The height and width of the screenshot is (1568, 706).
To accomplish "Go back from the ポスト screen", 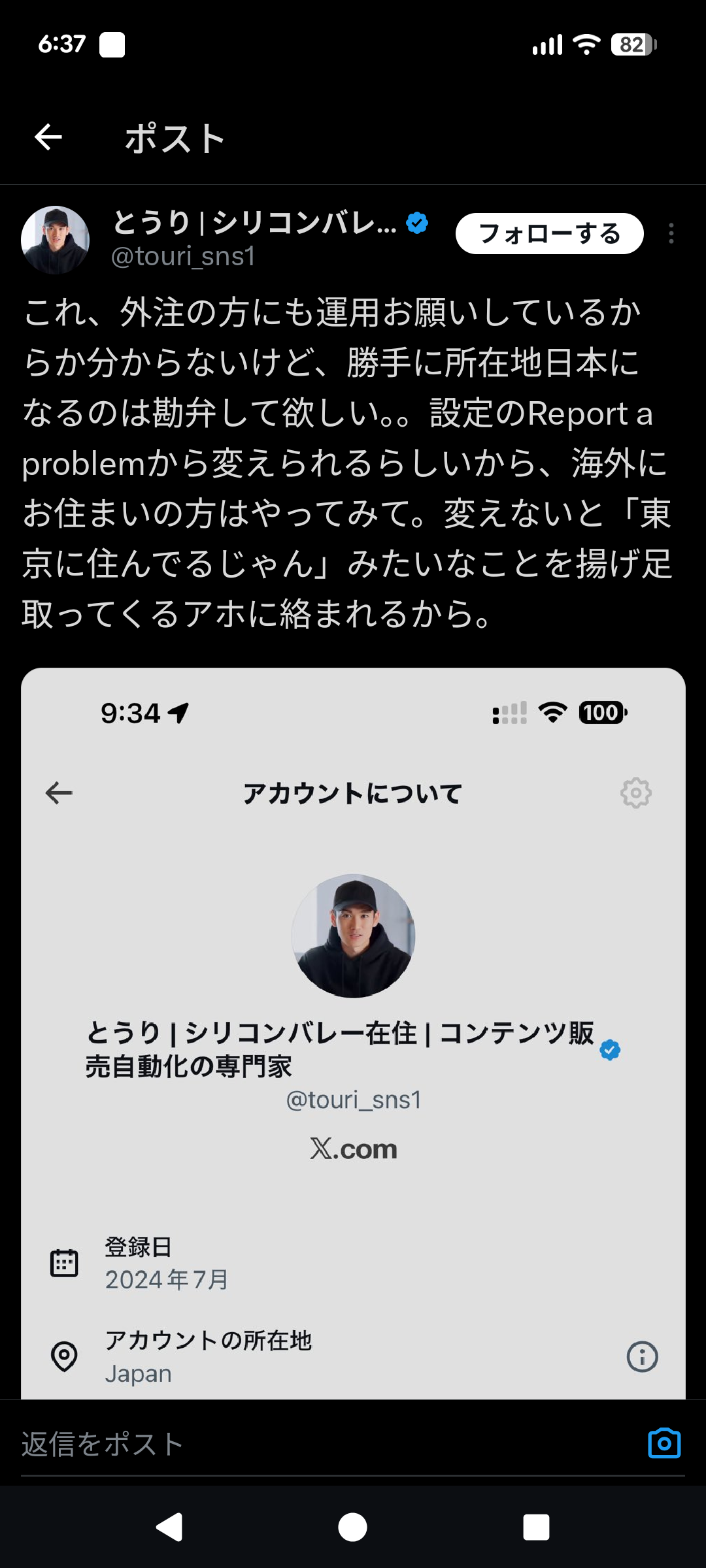I will (48, 137).
